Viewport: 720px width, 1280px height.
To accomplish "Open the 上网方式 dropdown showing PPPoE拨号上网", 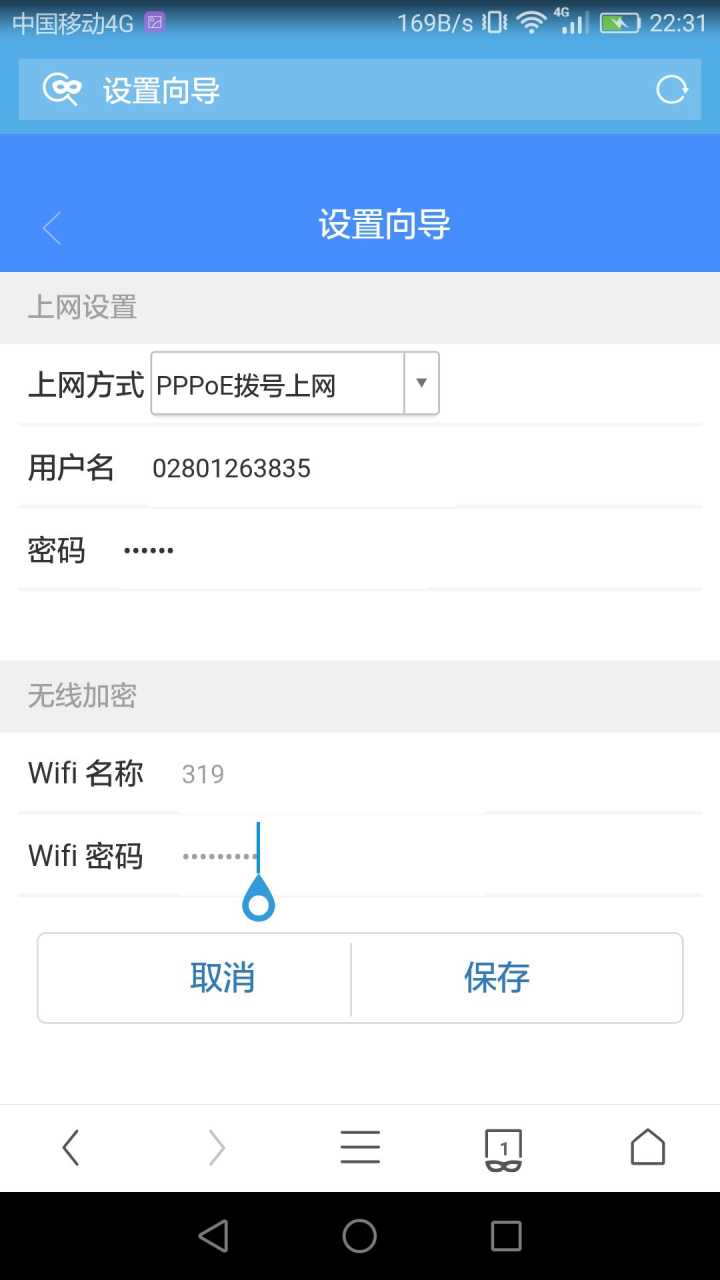I will pyautogui.click(x=295, y=383).
